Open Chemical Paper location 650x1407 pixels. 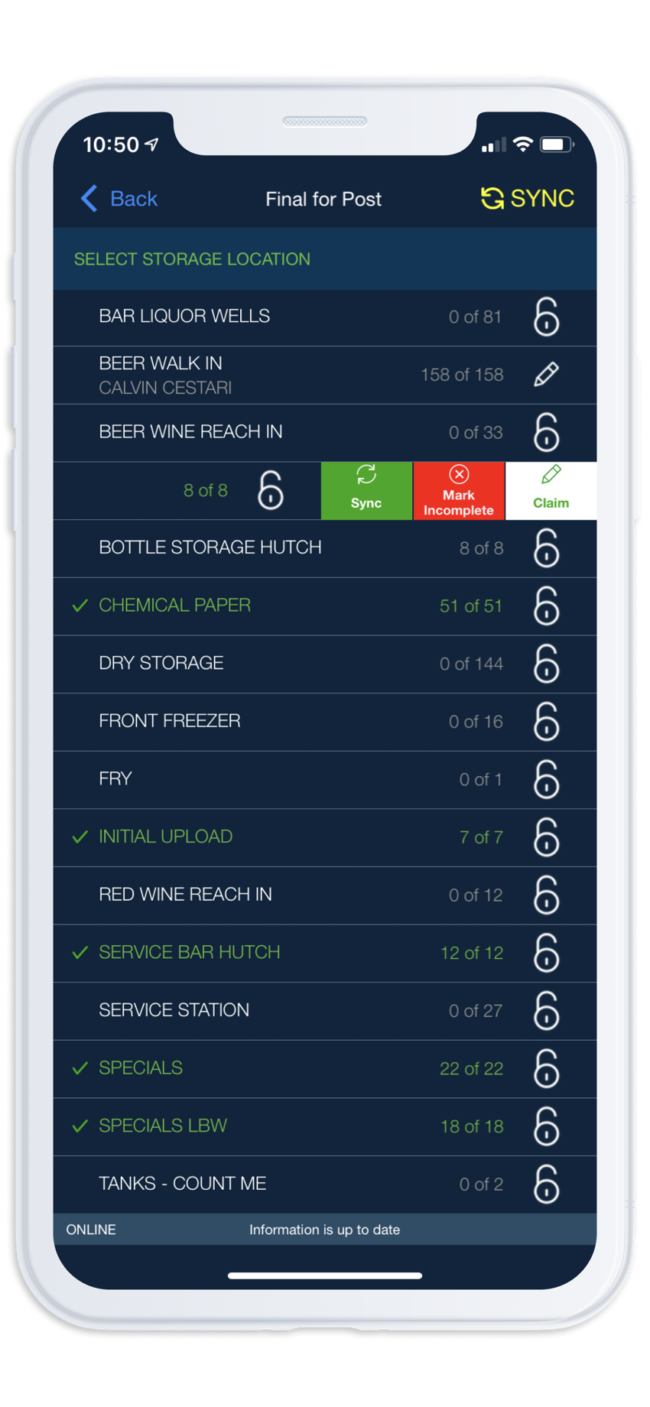point(175,605)
